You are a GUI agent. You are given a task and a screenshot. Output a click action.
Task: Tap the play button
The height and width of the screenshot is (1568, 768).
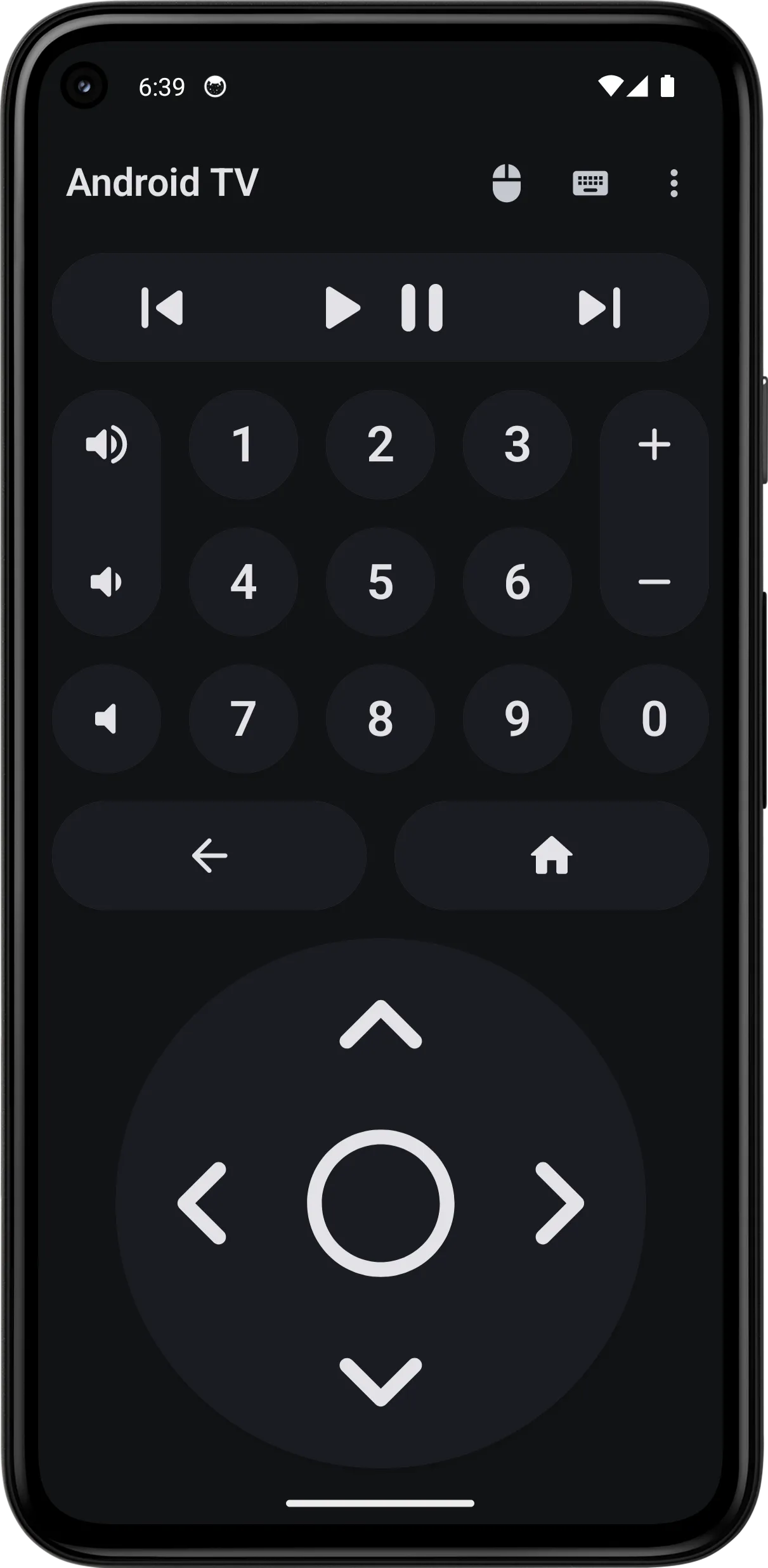point(342,308)
